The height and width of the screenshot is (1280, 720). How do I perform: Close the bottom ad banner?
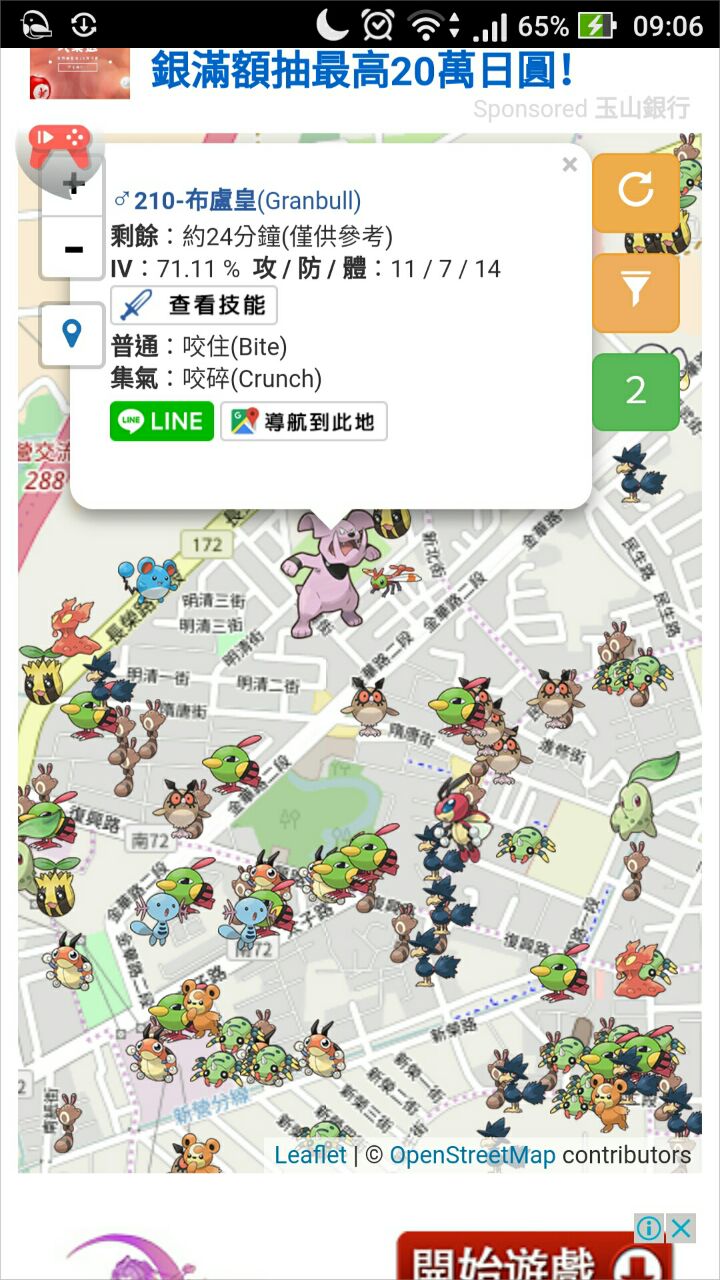[x=682, y=1228]
